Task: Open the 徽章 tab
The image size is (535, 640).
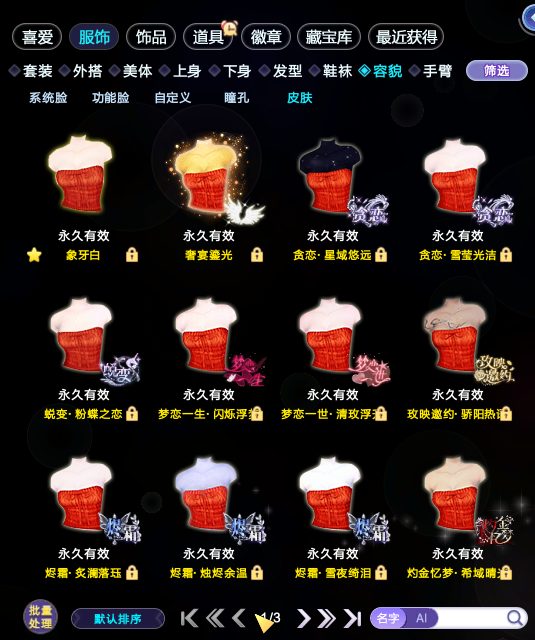Action: (x=266, y=37)
